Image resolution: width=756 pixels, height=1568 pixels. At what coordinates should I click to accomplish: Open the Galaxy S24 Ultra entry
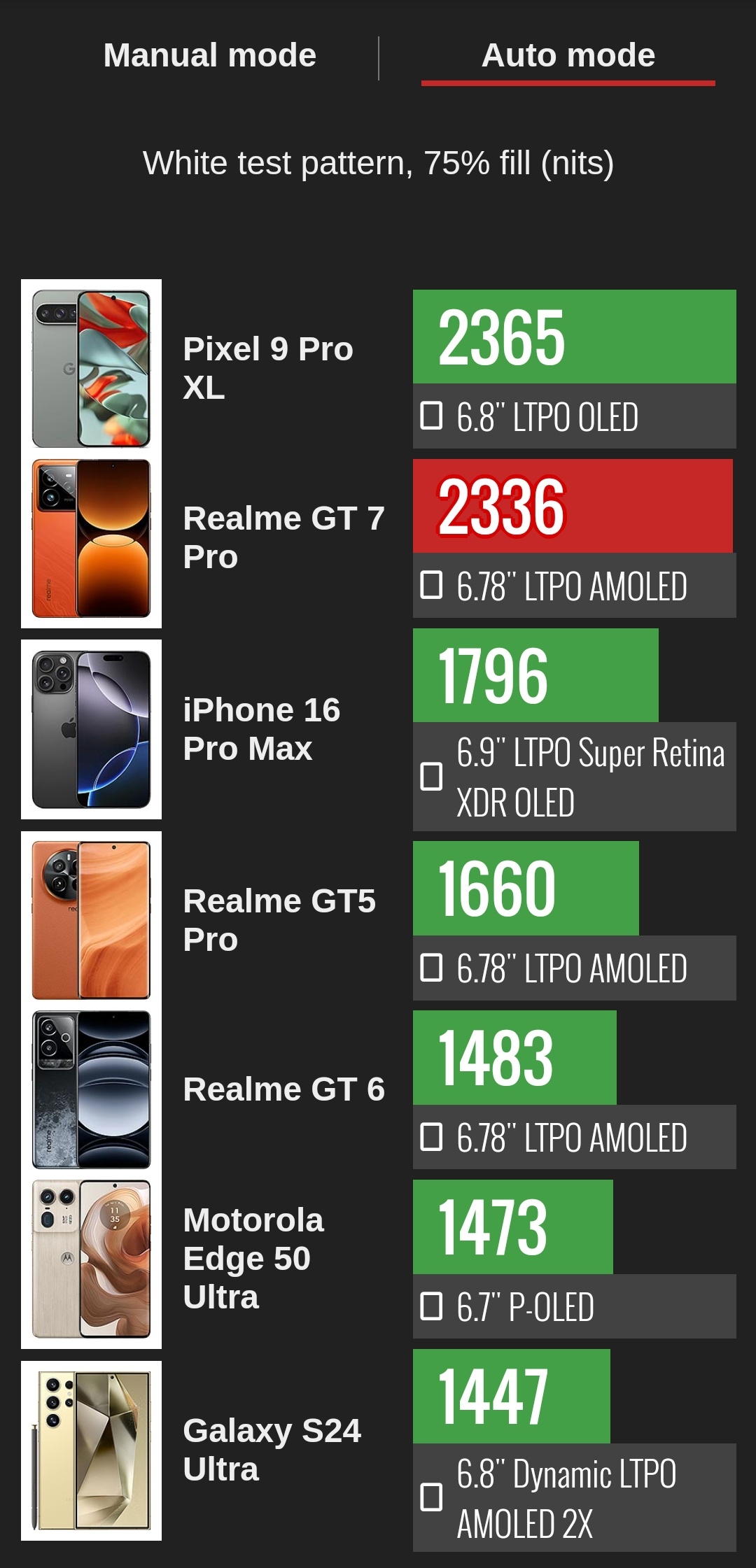coord(272,1449)
